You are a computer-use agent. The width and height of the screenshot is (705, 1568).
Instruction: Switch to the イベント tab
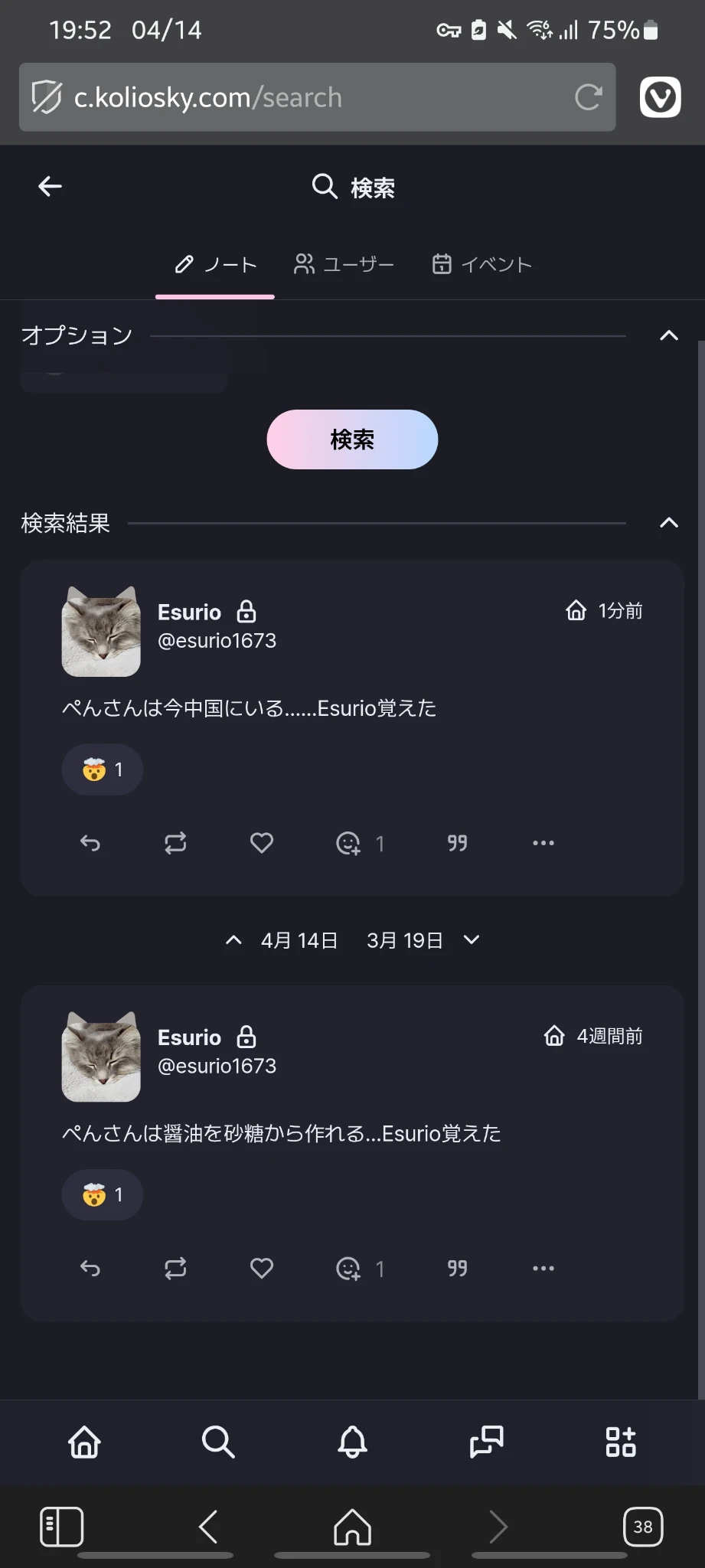tap(481, 265)
